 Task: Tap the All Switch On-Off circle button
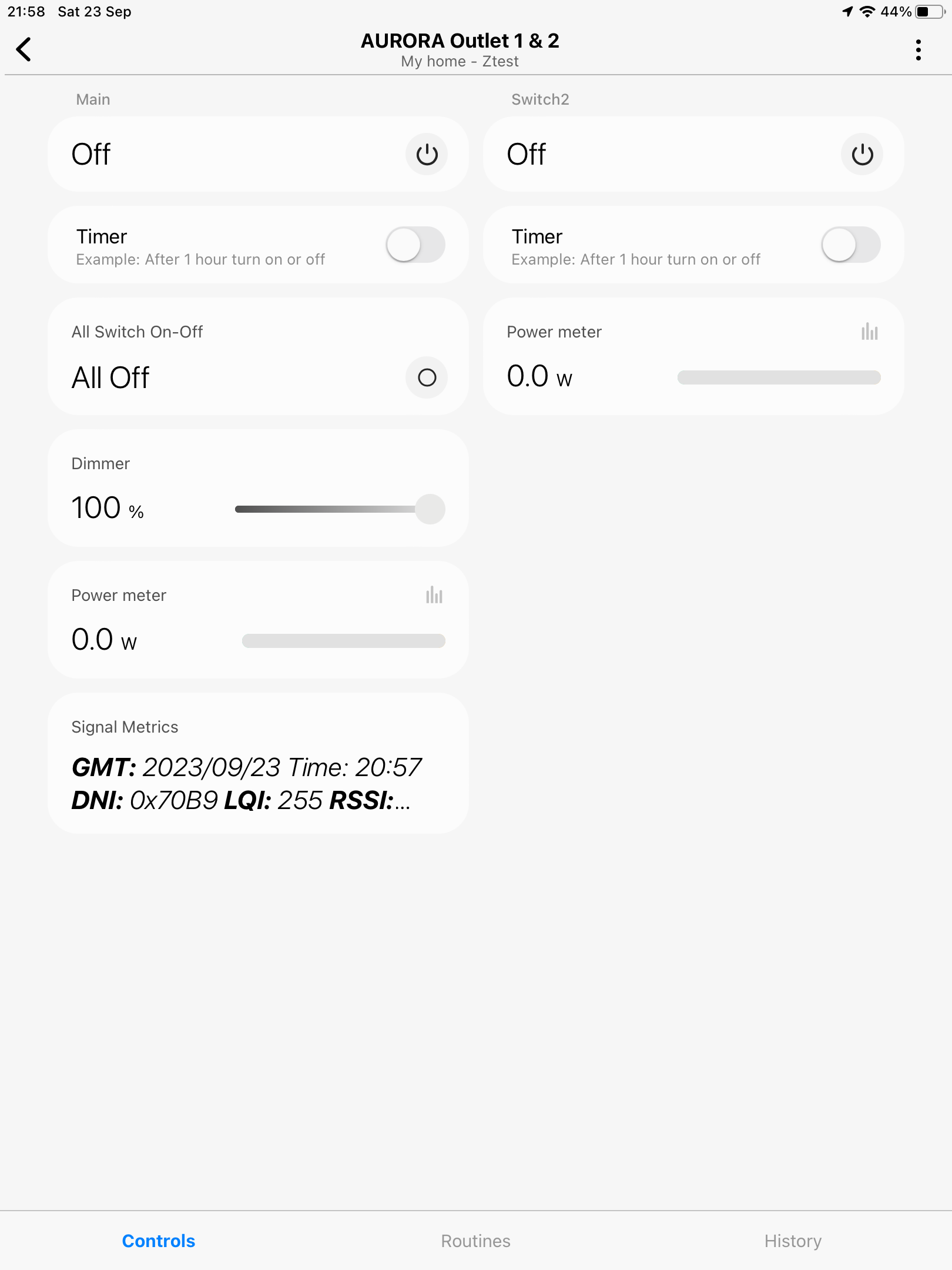tap(427, 377)
